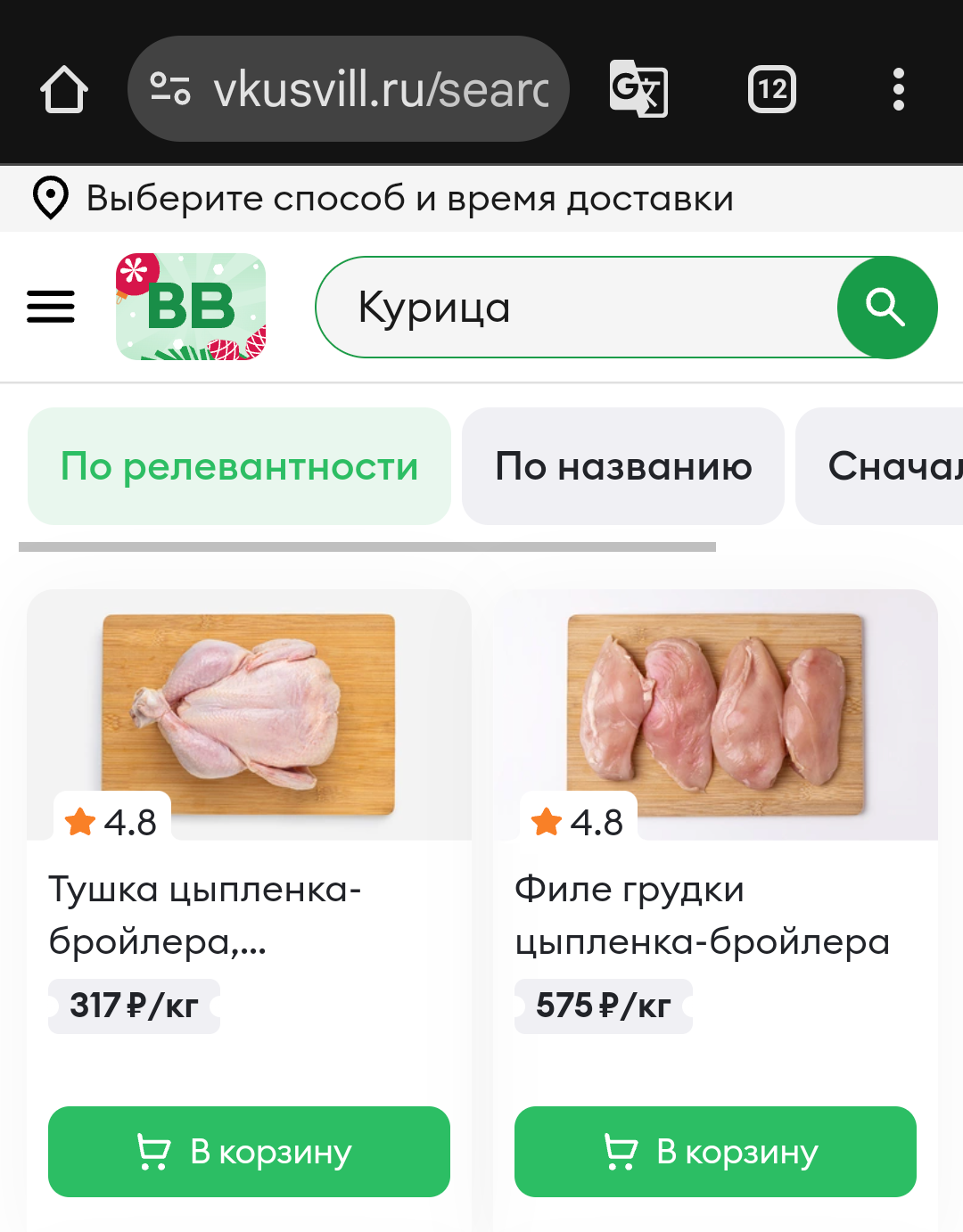Add Филе грудки цыпленка-бройлера to the cart
The width and height of the screenshot is (963, 1232).
tap(715, 1152)
